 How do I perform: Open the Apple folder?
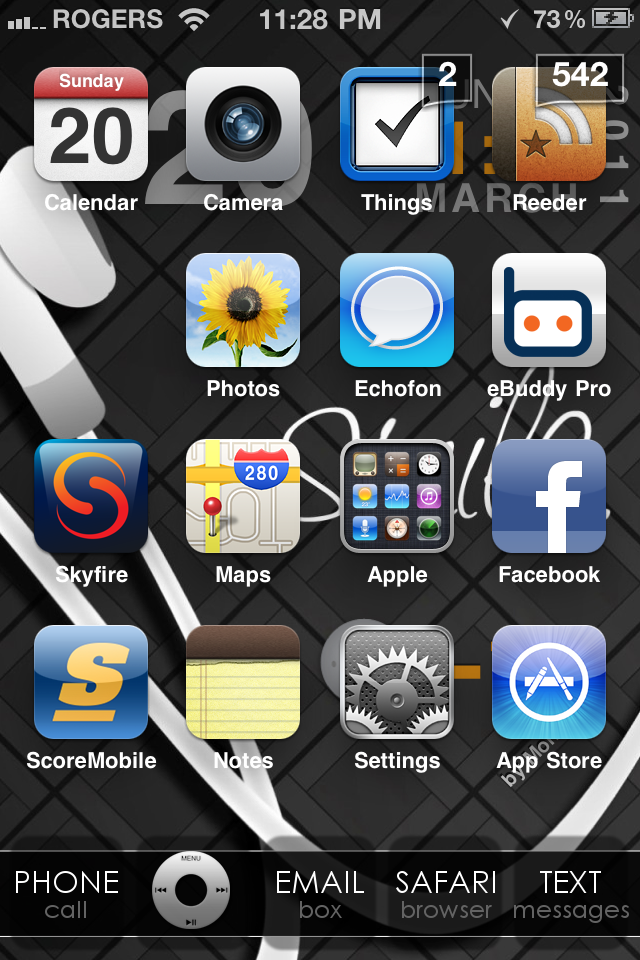coord(397,496)
